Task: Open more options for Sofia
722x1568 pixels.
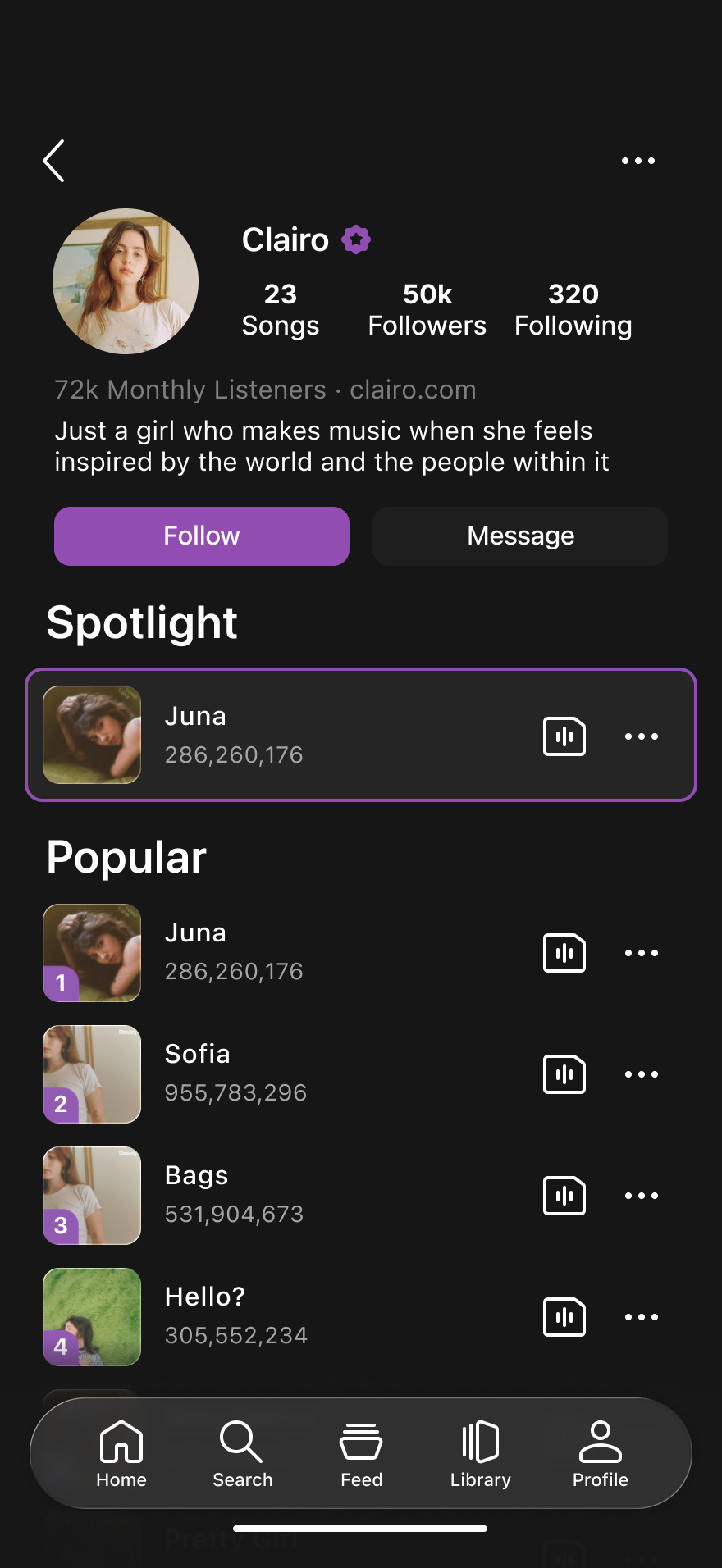Action: tap(641, 1074)
